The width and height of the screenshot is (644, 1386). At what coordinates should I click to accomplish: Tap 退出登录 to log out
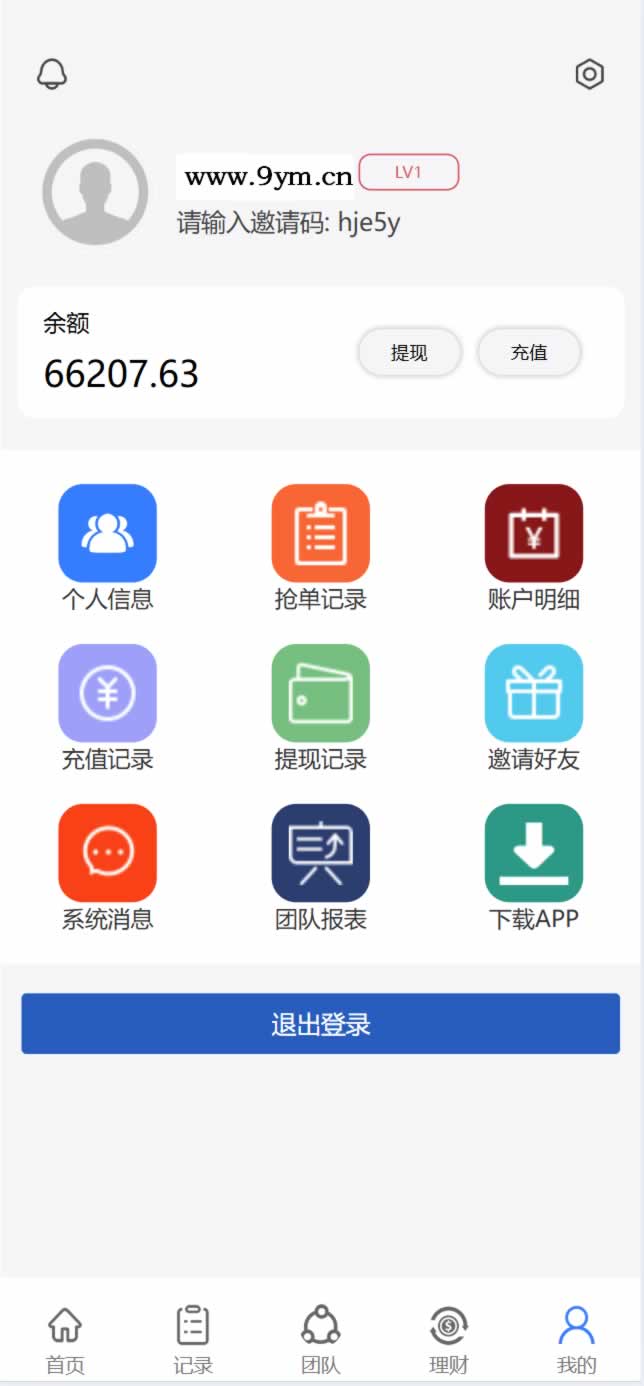click(321, 1024)
